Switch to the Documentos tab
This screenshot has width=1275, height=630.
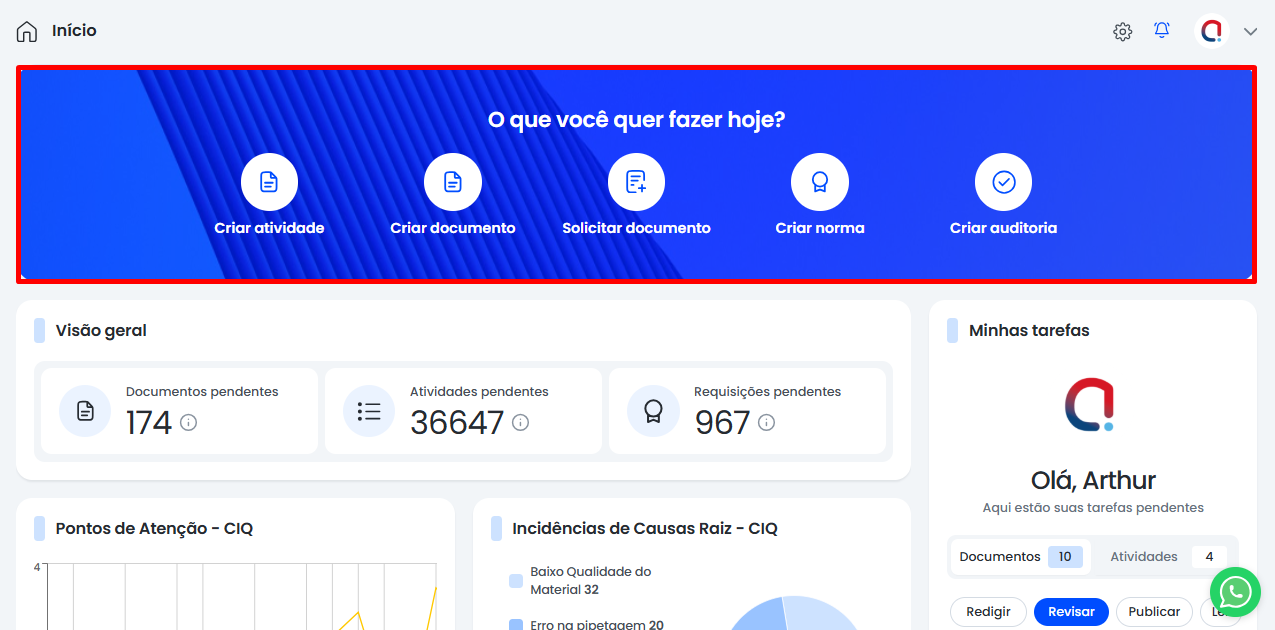[1020, 557]
